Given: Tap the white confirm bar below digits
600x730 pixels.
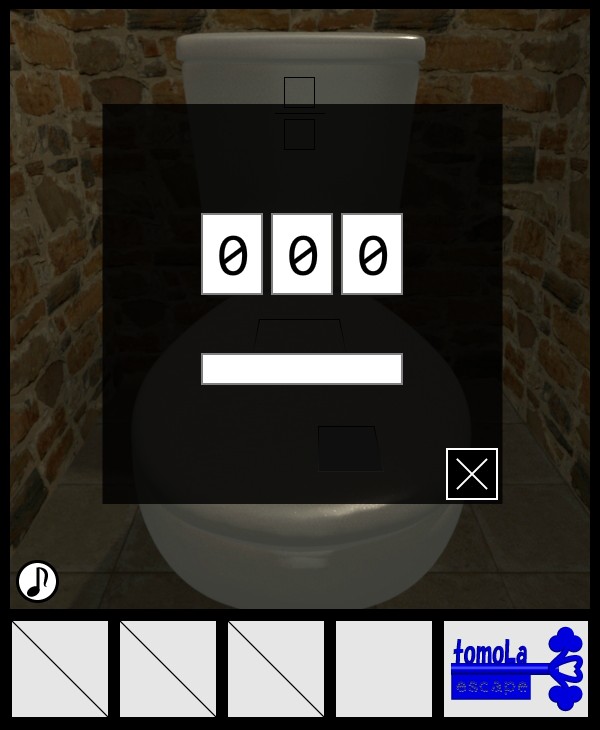Looking at the screenshot, I should 302,369.
